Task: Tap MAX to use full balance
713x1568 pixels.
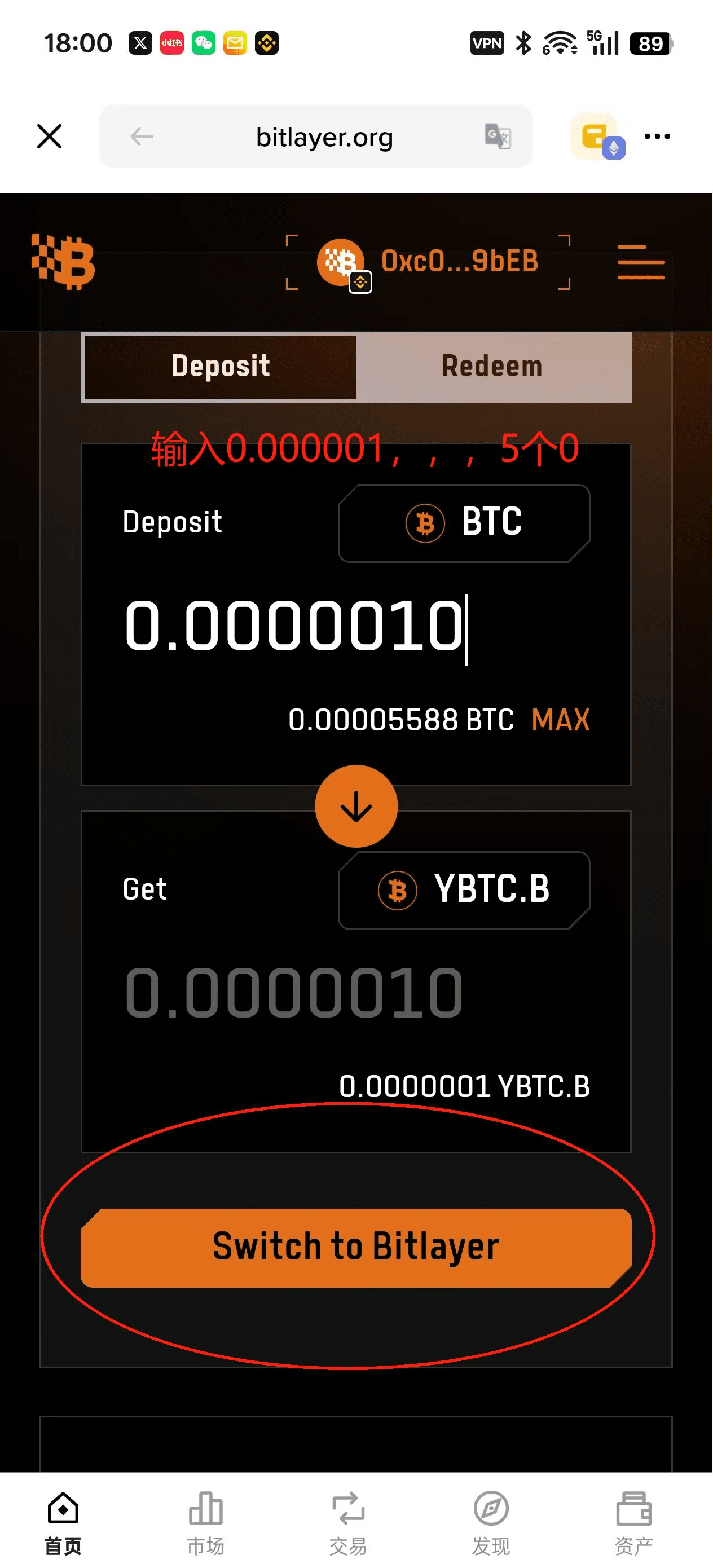Action: pyautogui.click(x=560, y=720)
